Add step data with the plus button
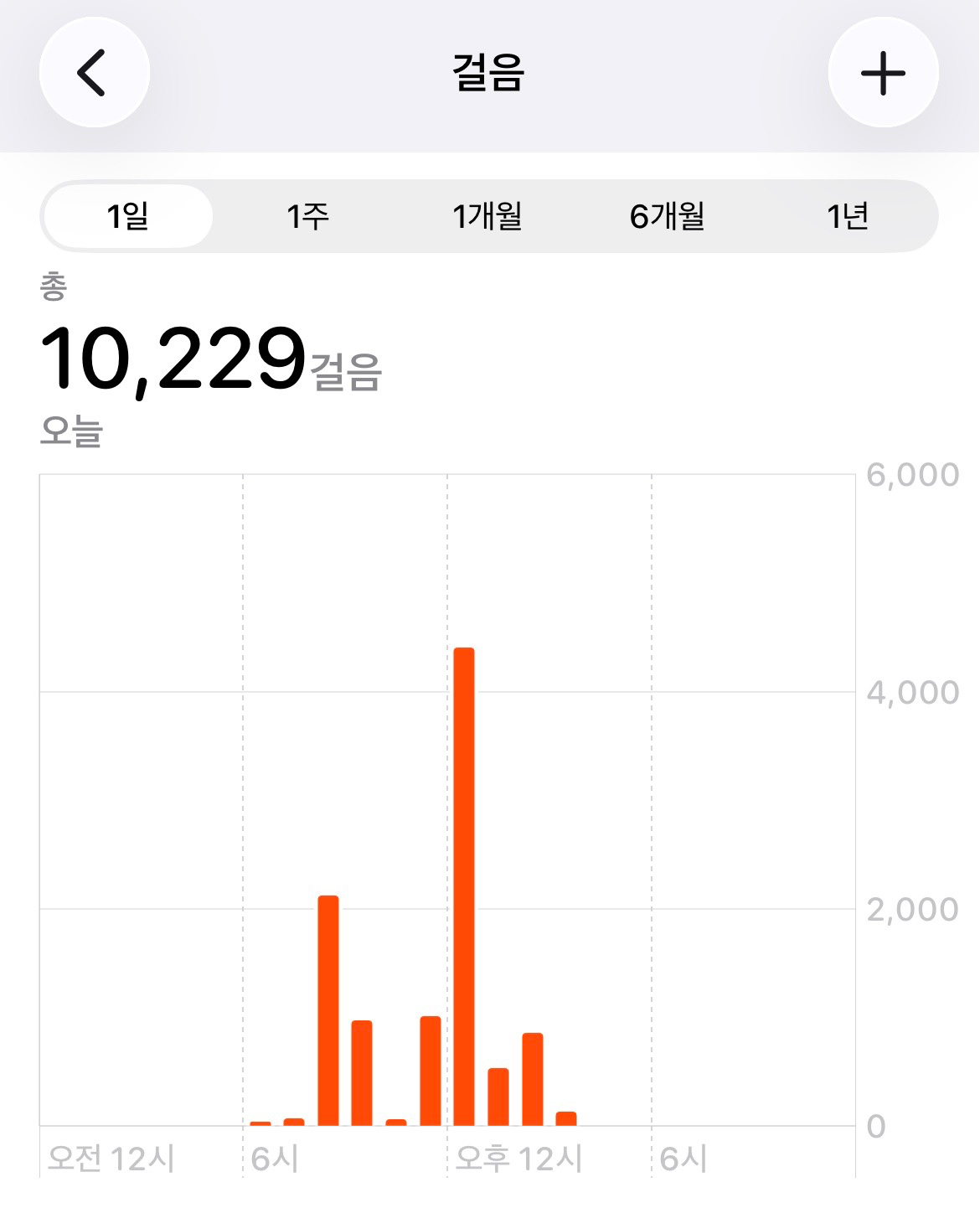Image resolution: width=980 pixels, height=1208 pixels. coord(883,73)
